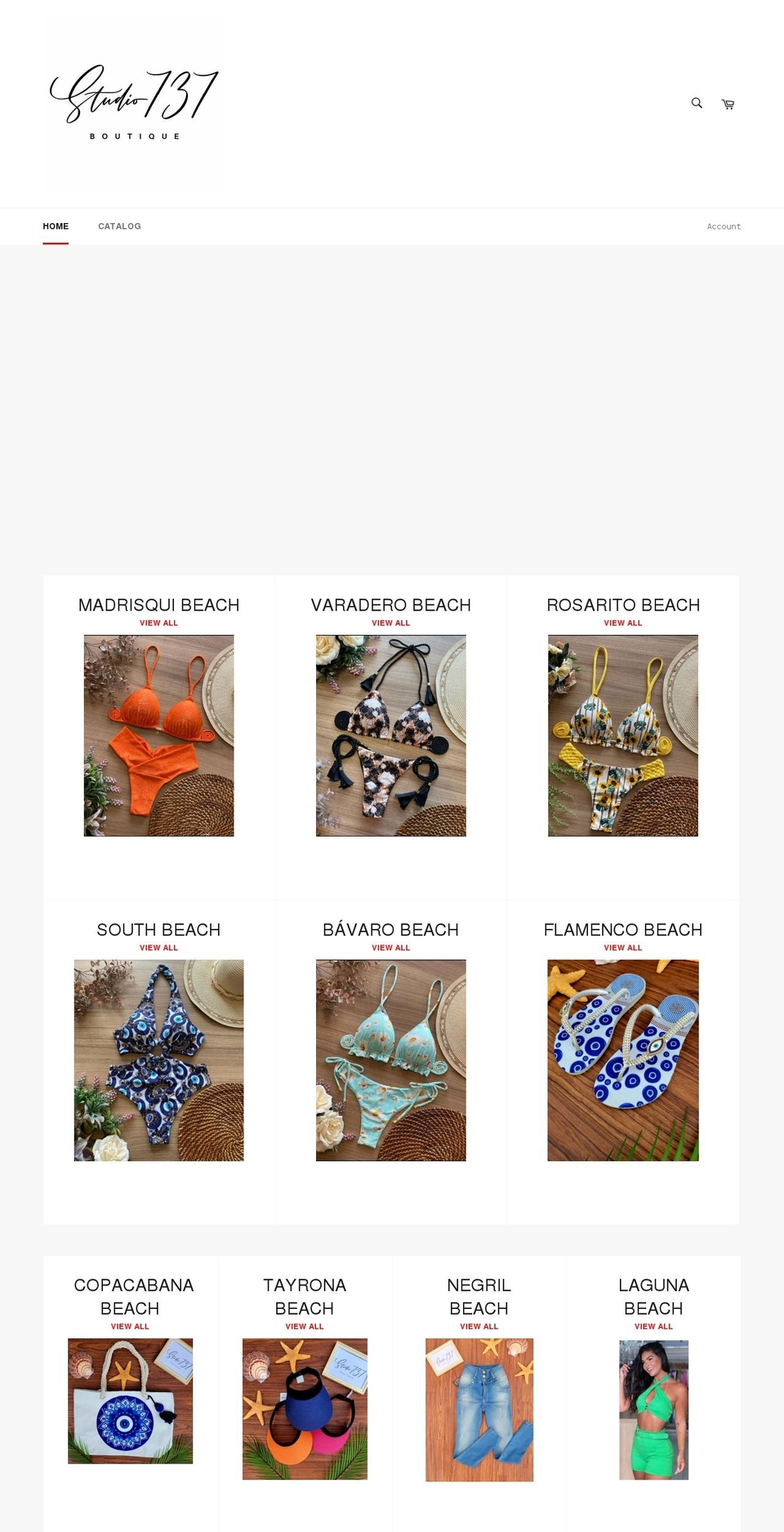This screenshot has width=784, height=1532.
Task: Click VIEW ALL under Tayrona Beach
Action: coord(304,1326)
